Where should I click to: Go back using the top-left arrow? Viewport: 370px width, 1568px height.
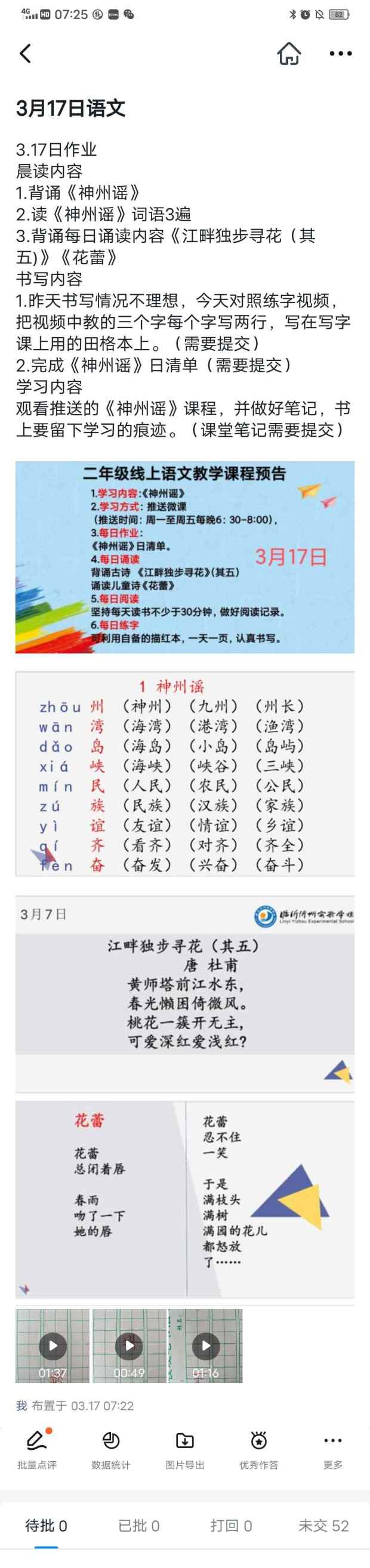[x=26, y=54]
